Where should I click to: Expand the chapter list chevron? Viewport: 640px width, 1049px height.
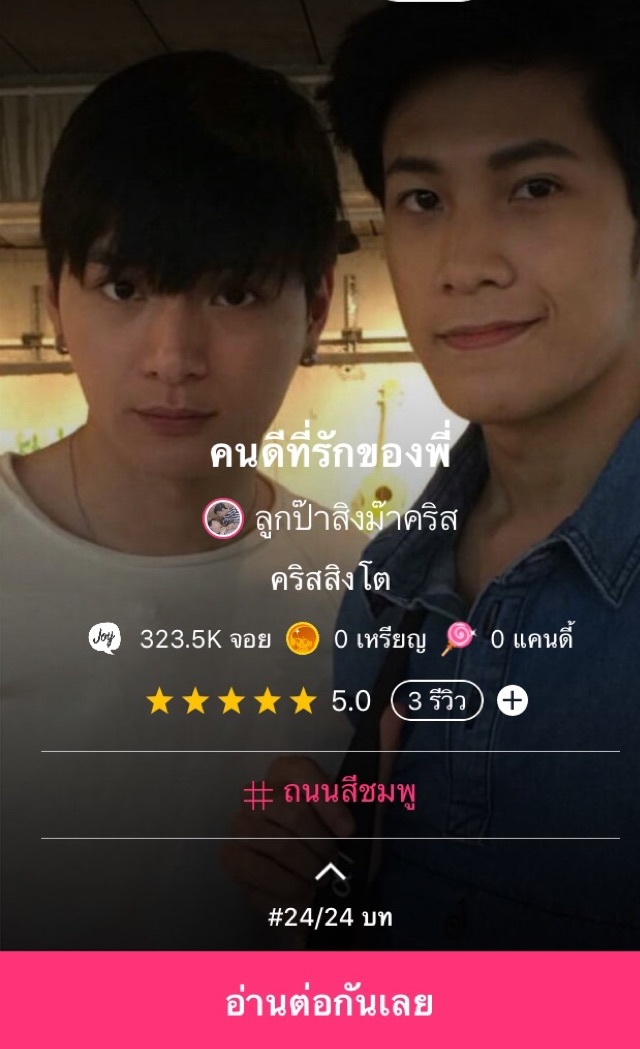pyautogui.click(x=330, y=872)
